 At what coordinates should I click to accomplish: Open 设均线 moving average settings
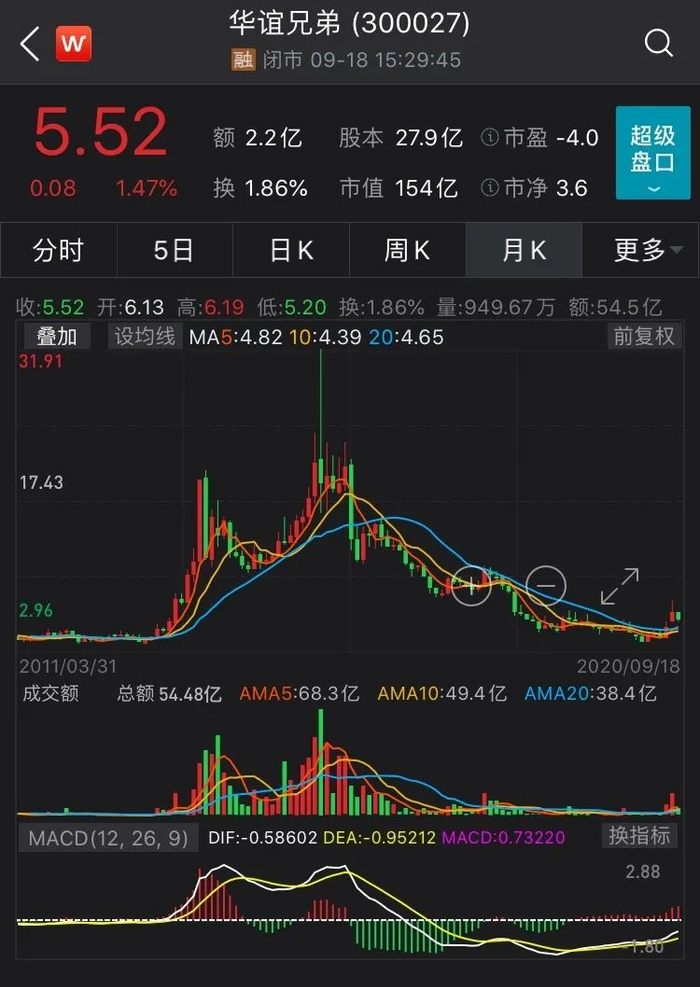144,336
